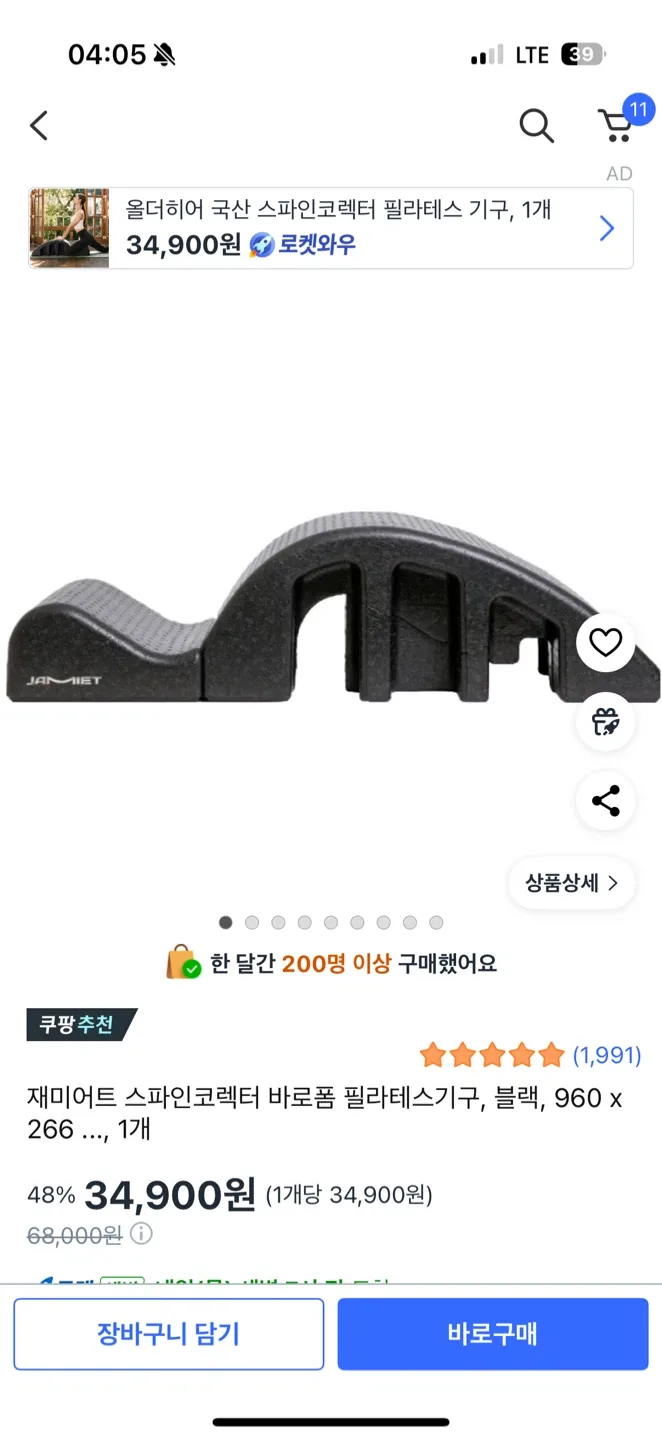Tap 장바구니 담기 to add to cart
The image size is (662, 1440).
click(x=168, y=1334)
